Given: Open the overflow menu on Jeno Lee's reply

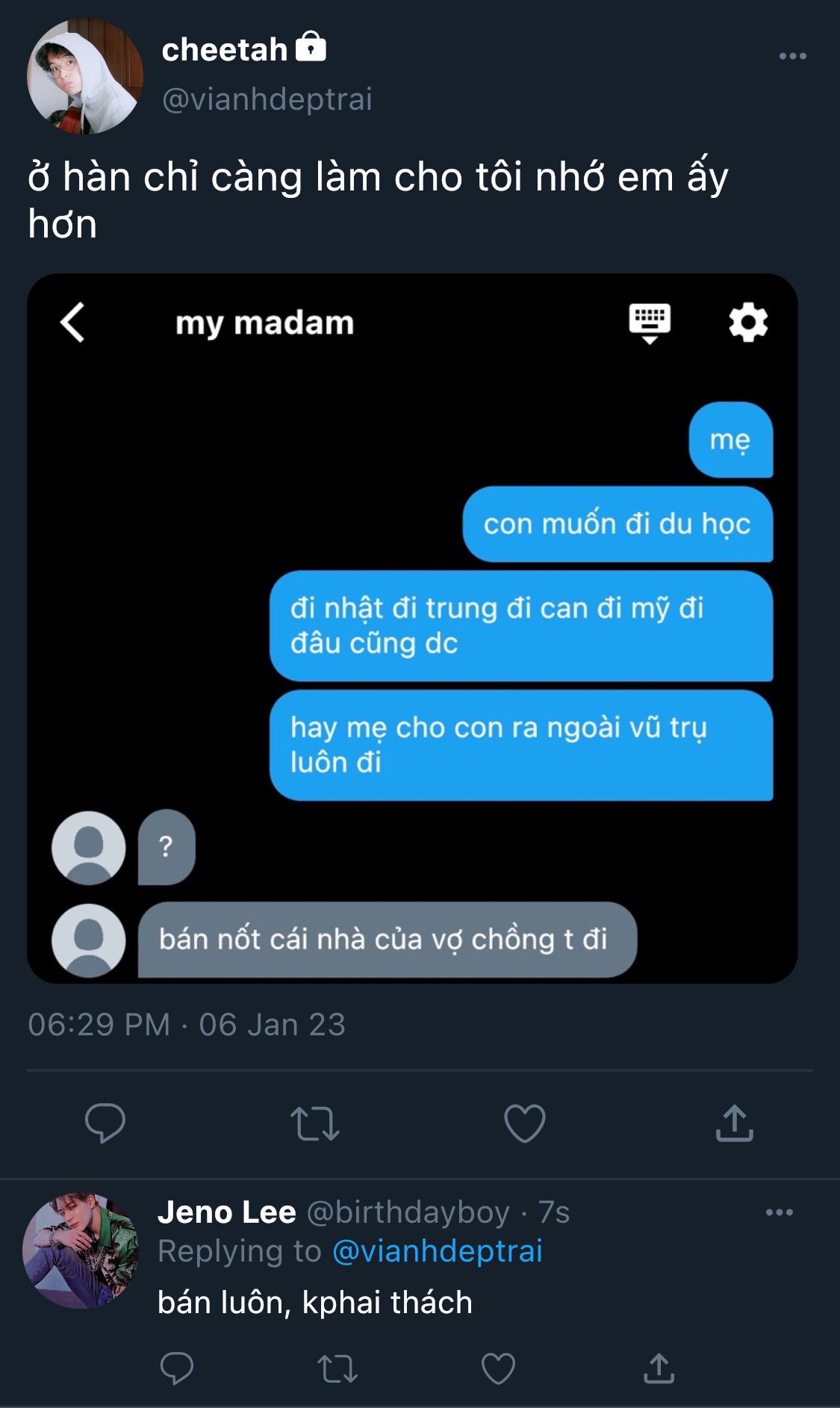Looking at the screenshot, I should [x=779, y=1212].
